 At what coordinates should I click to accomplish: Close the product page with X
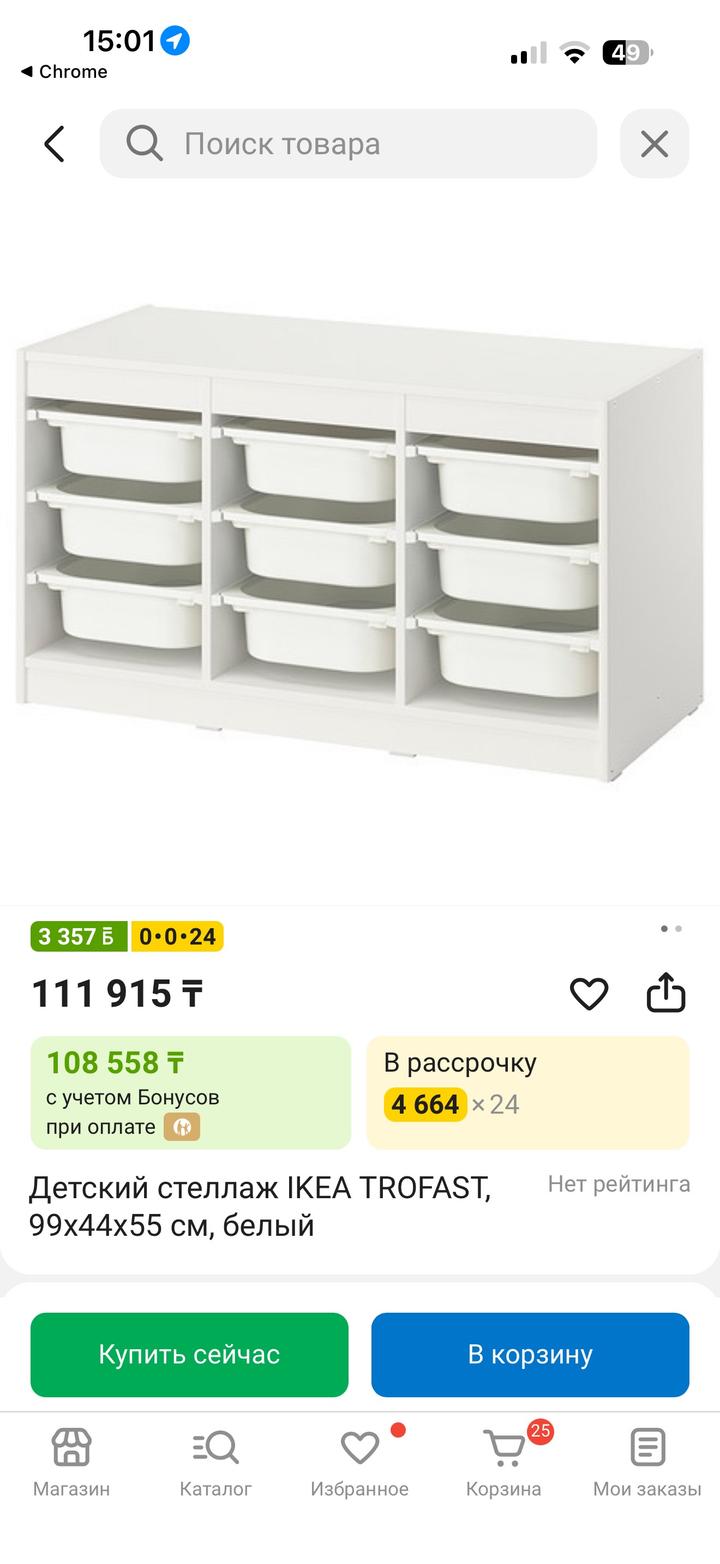click(x=654, y=144)
